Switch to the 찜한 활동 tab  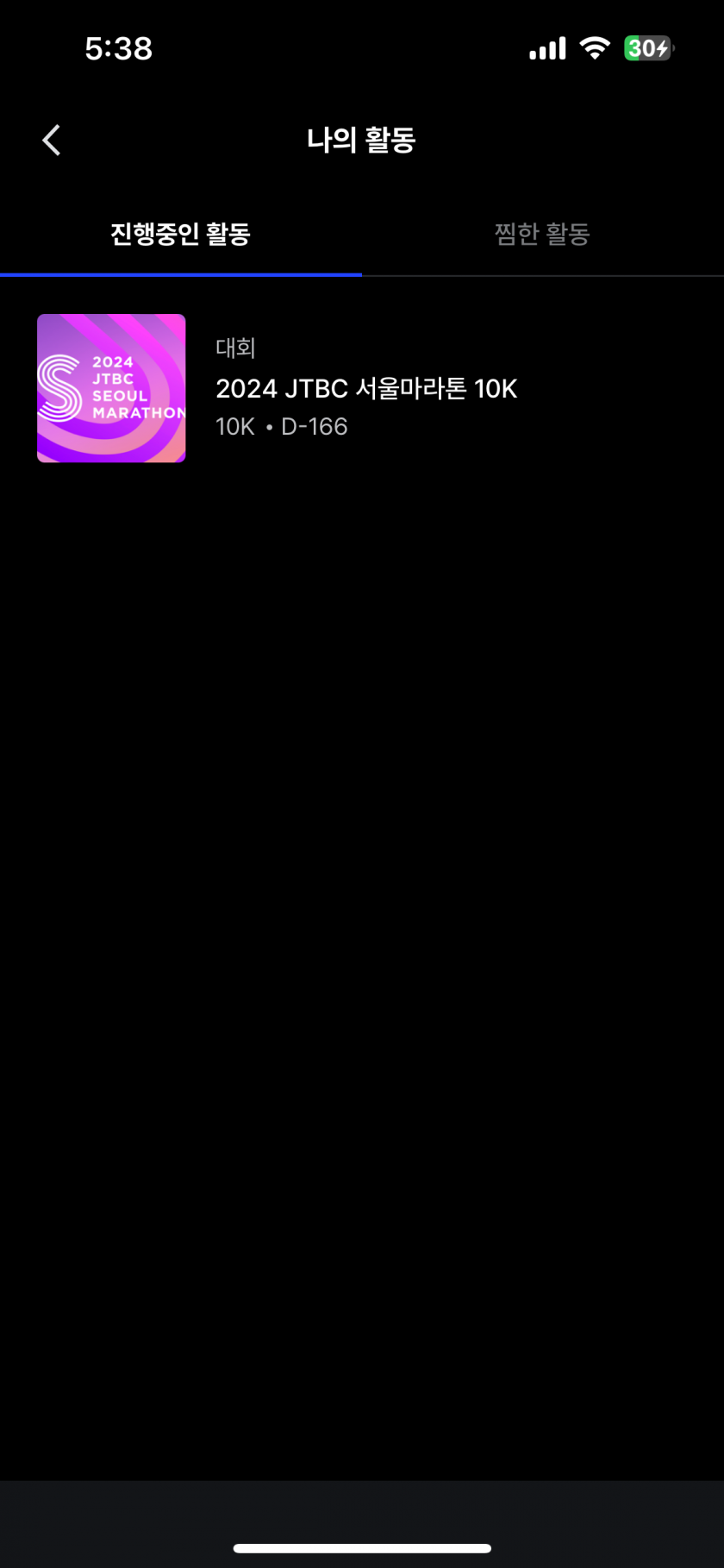(542, 234)
